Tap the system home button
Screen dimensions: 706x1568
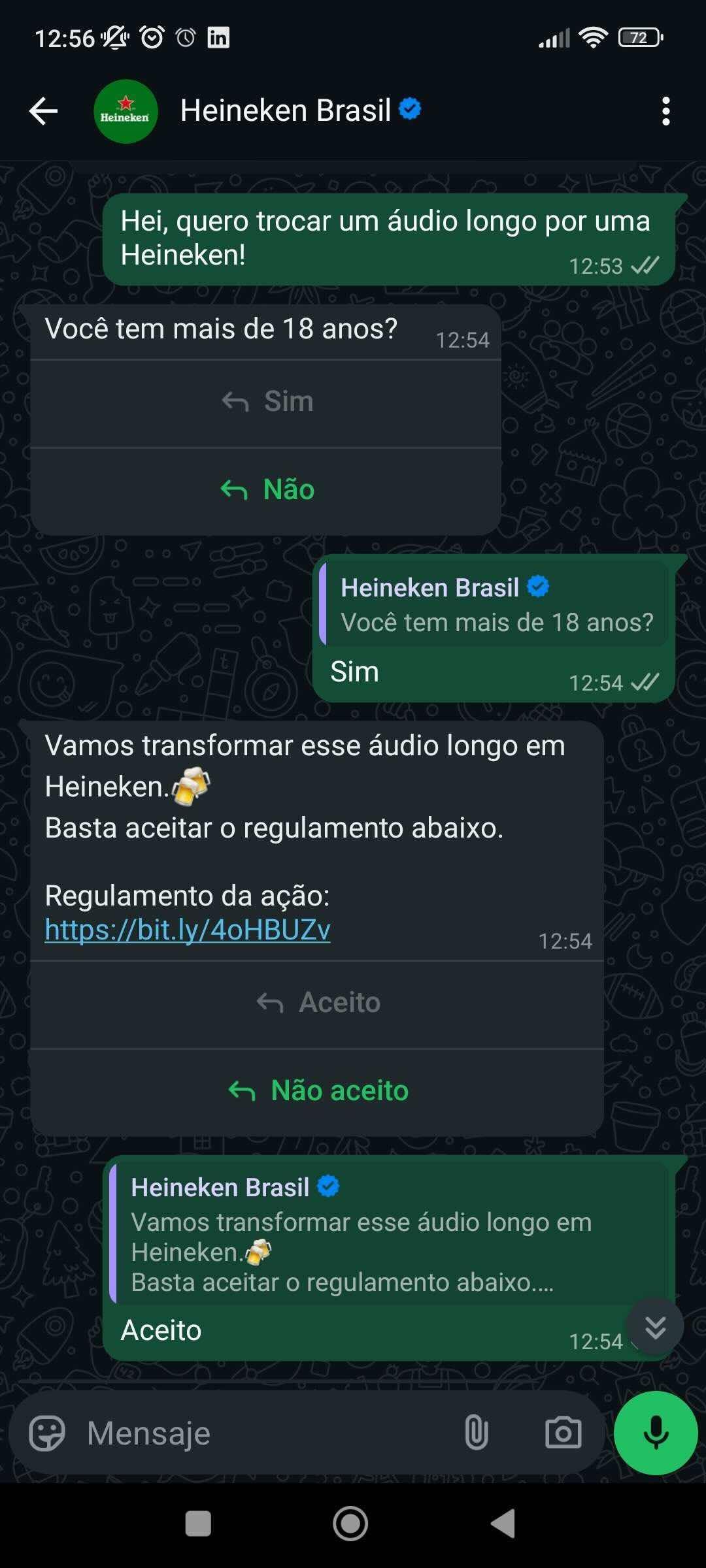pos(350,1524)
